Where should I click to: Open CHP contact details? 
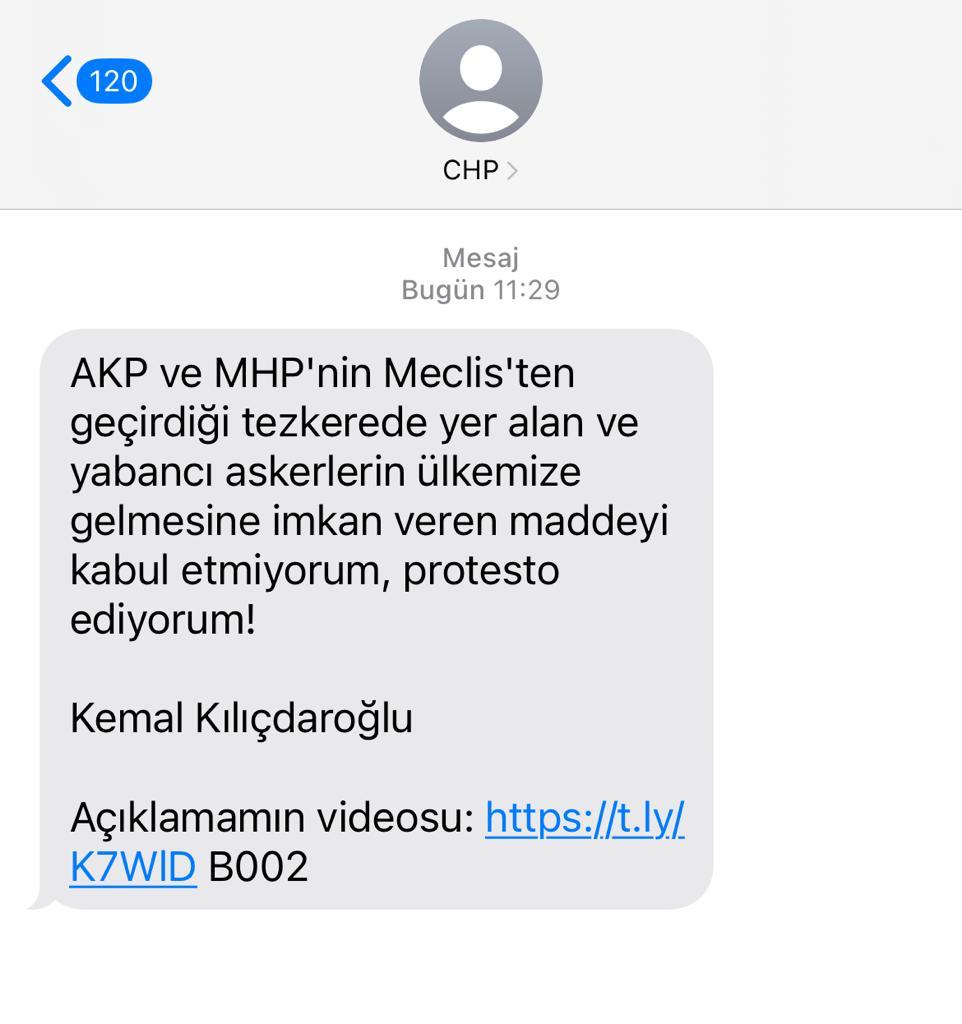(x=480, y=170)
